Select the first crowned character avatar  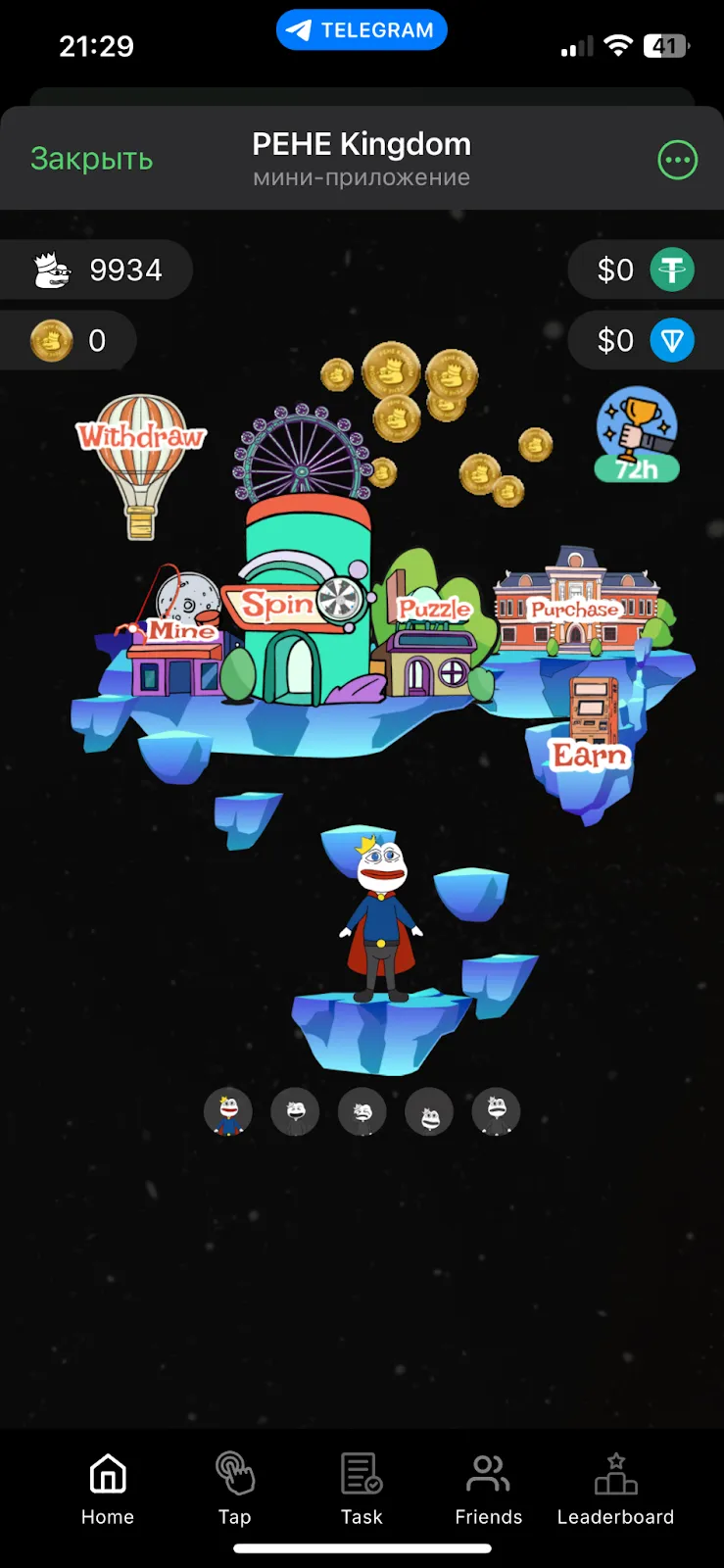pos(228,1112)
